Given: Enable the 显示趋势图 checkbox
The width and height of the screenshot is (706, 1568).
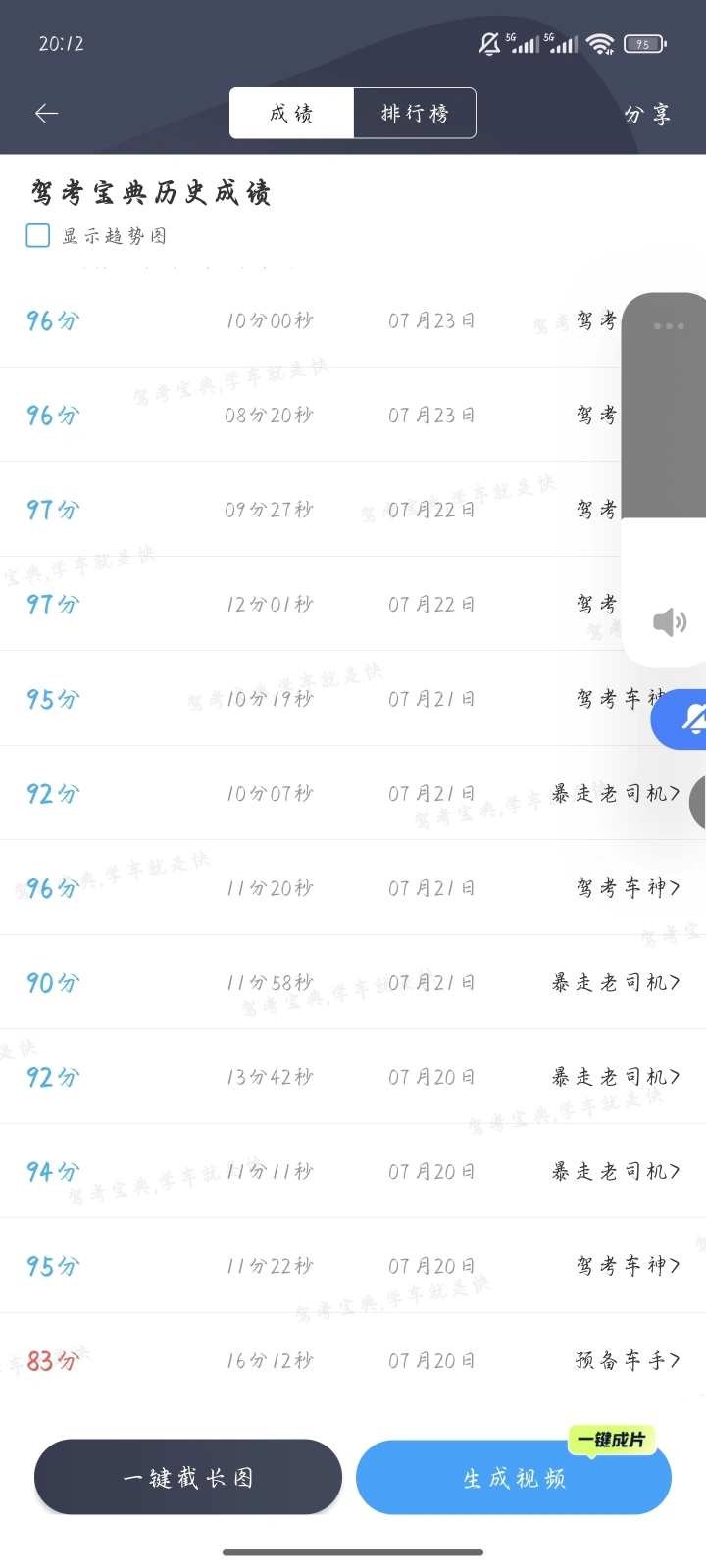Looking at the screenshot, I should coord(38,235).
